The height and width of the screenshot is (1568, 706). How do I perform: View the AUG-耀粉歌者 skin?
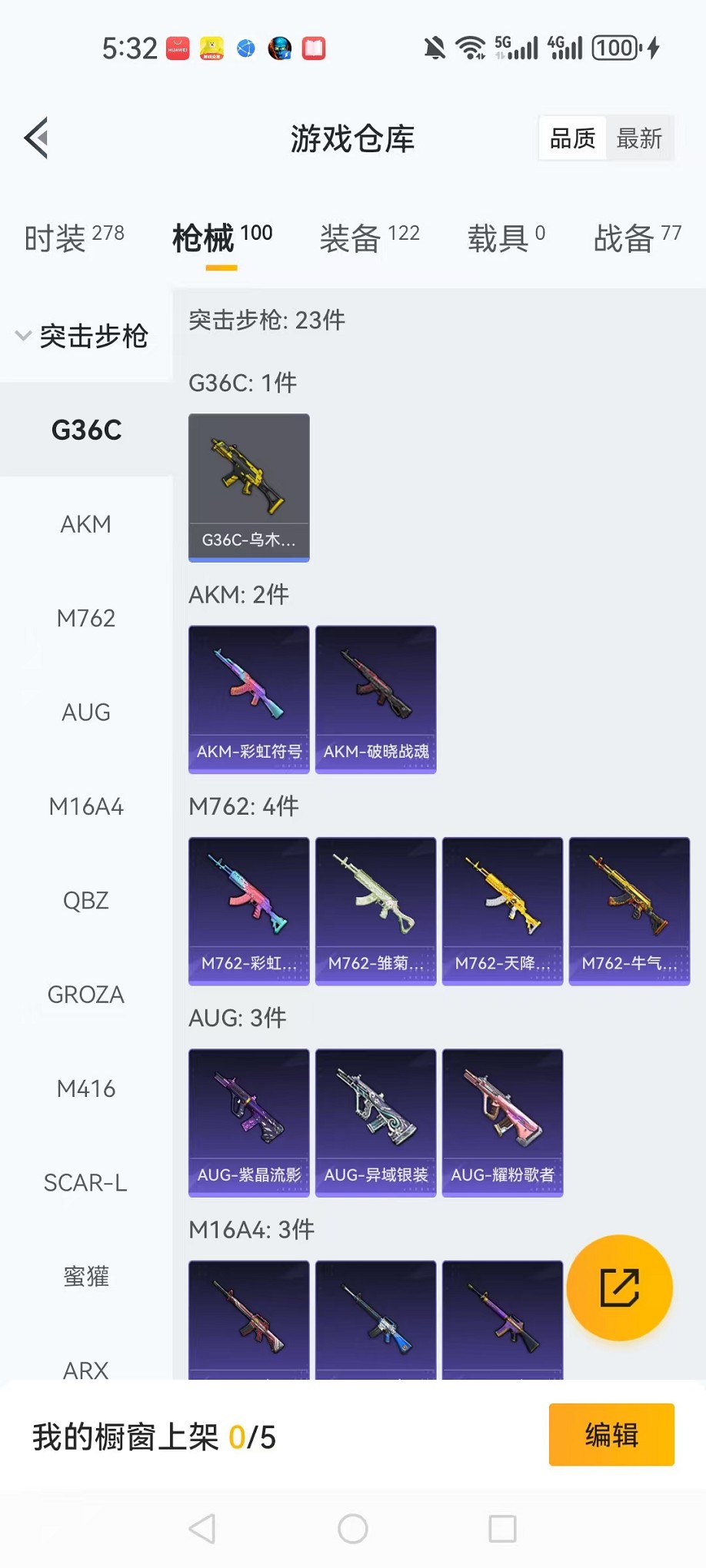pyautogui.click(x=503, y=1122)
